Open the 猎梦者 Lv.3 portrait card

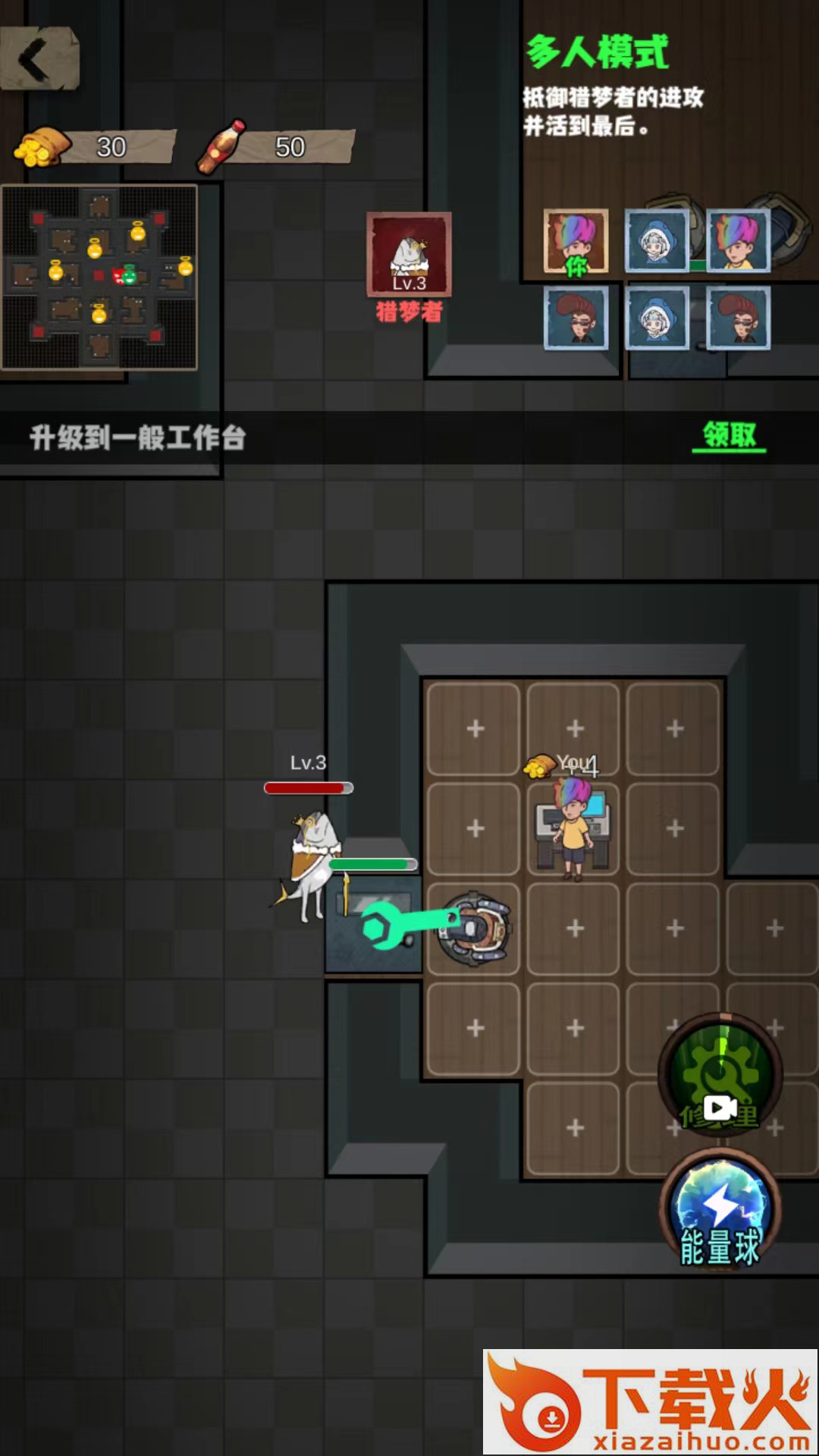pos(409,255)
